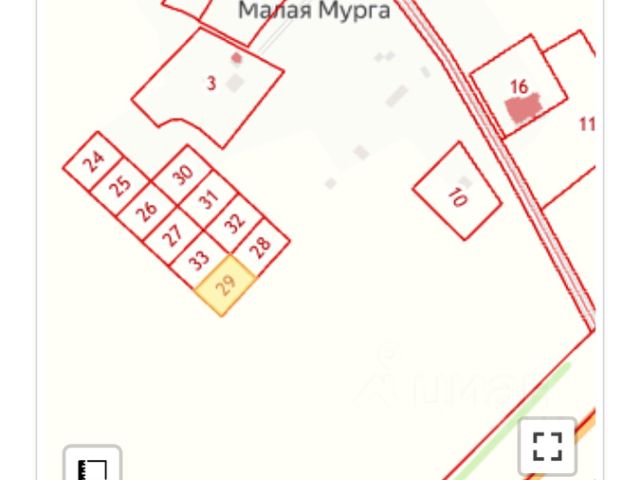The image size is (640, 480).
Task: Open the ruler measurement tool
Action: (92, 467)
